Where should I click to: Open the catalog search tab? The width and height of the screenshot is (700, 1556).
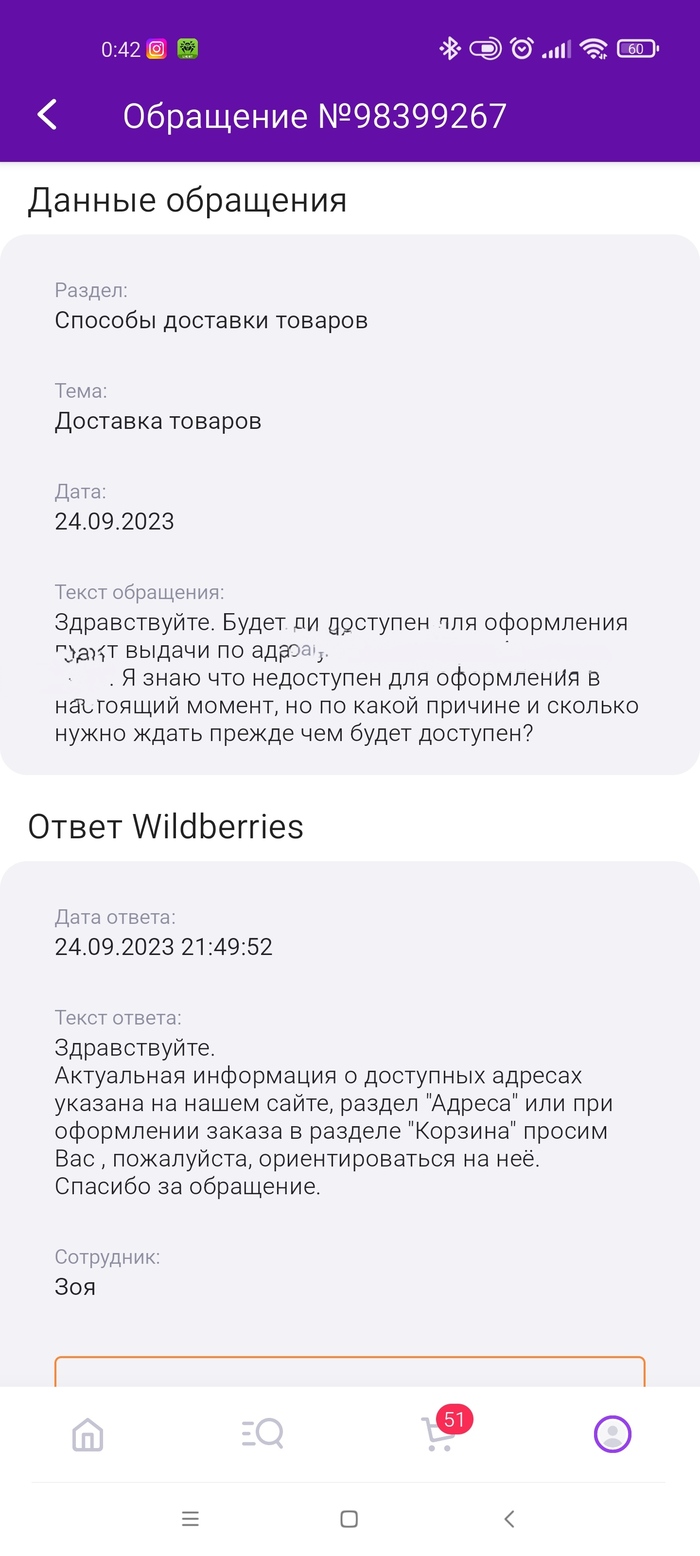click(x=263, y=1435)
